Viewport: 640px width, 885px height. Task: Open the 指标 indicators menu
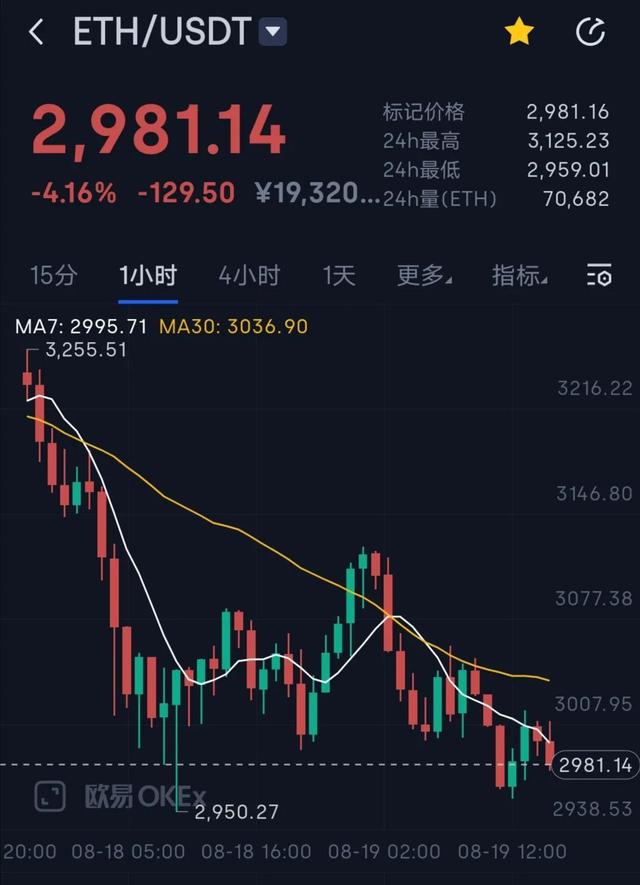point(519,275)
